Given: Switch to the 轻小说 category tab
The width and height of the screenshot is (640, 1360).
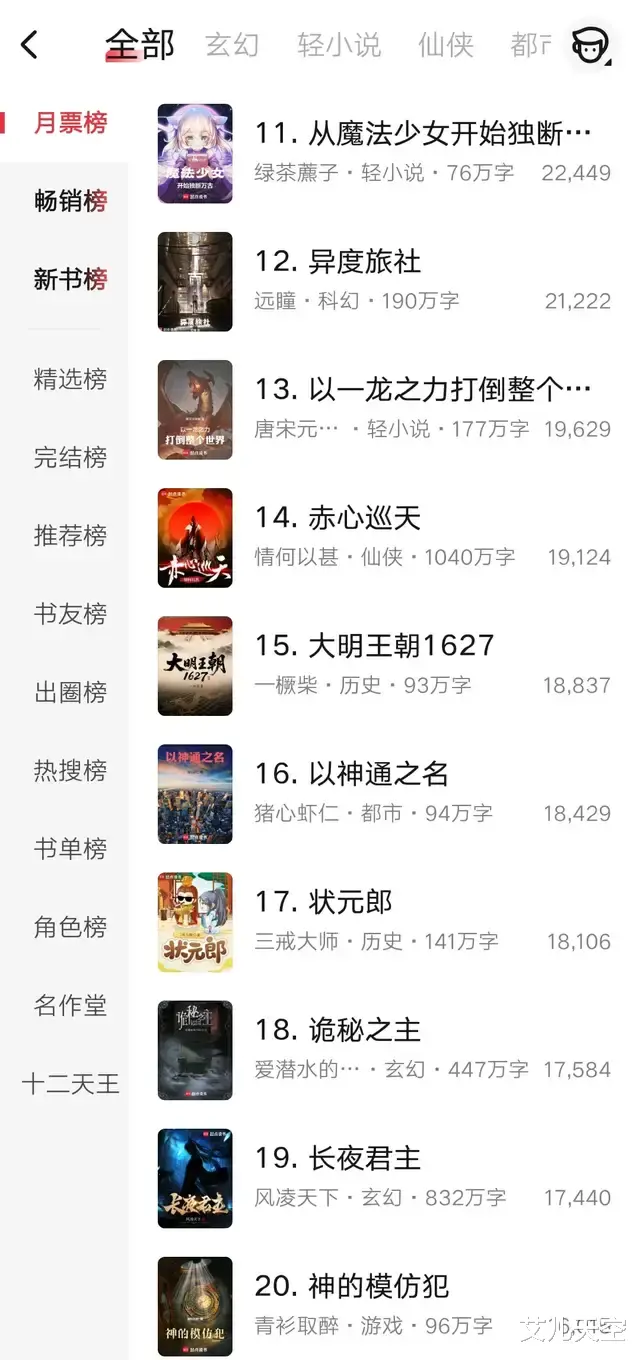Looking at the screenshot, I should 339,45.
